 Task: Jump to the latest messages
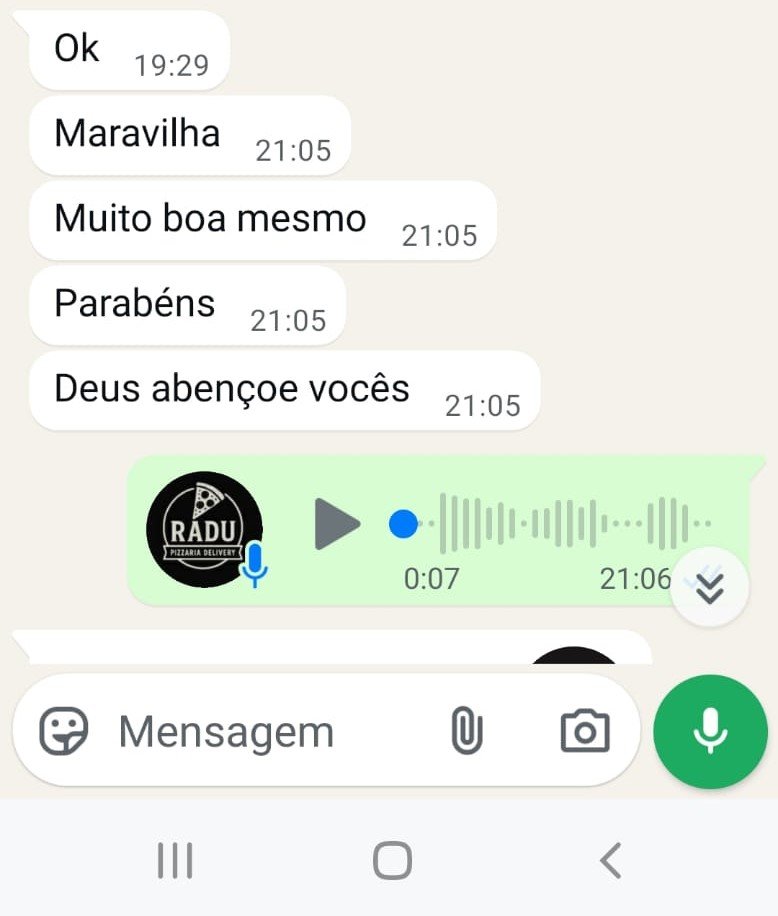(709, 587)
